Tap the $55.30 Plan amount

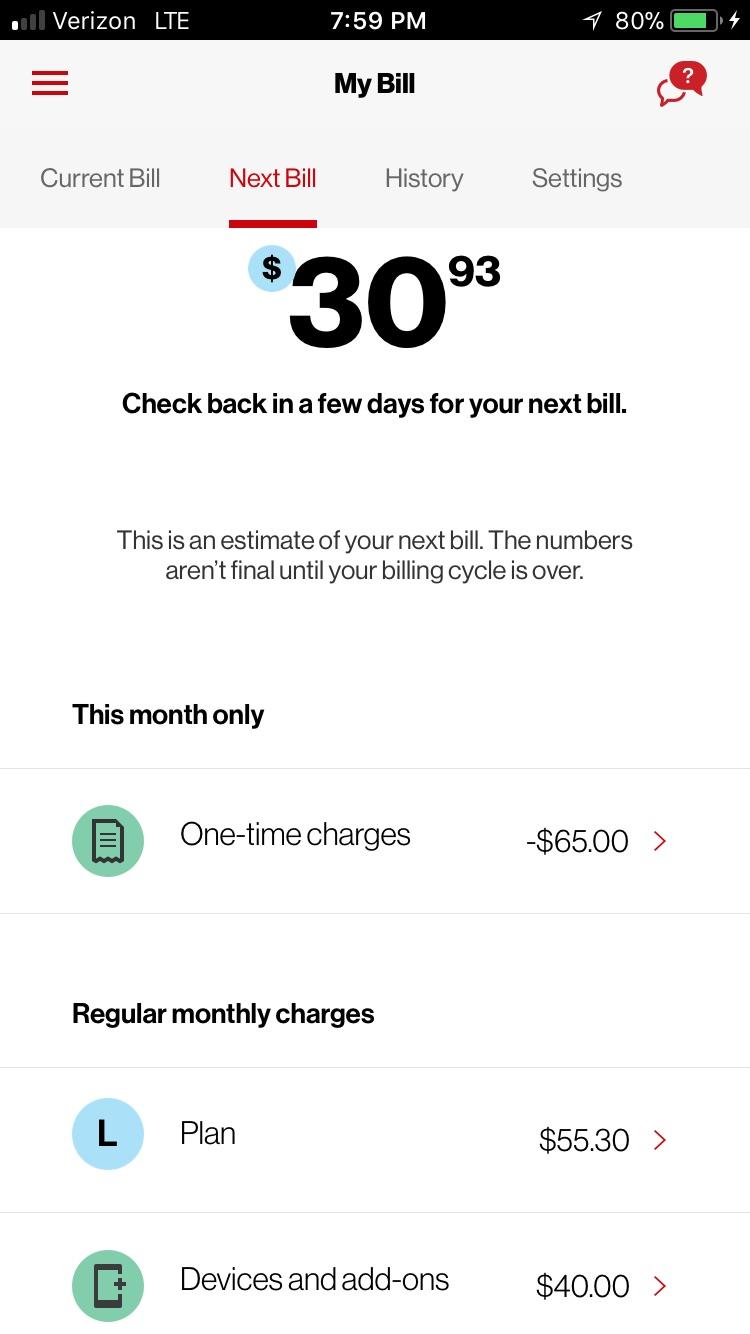584,1140
